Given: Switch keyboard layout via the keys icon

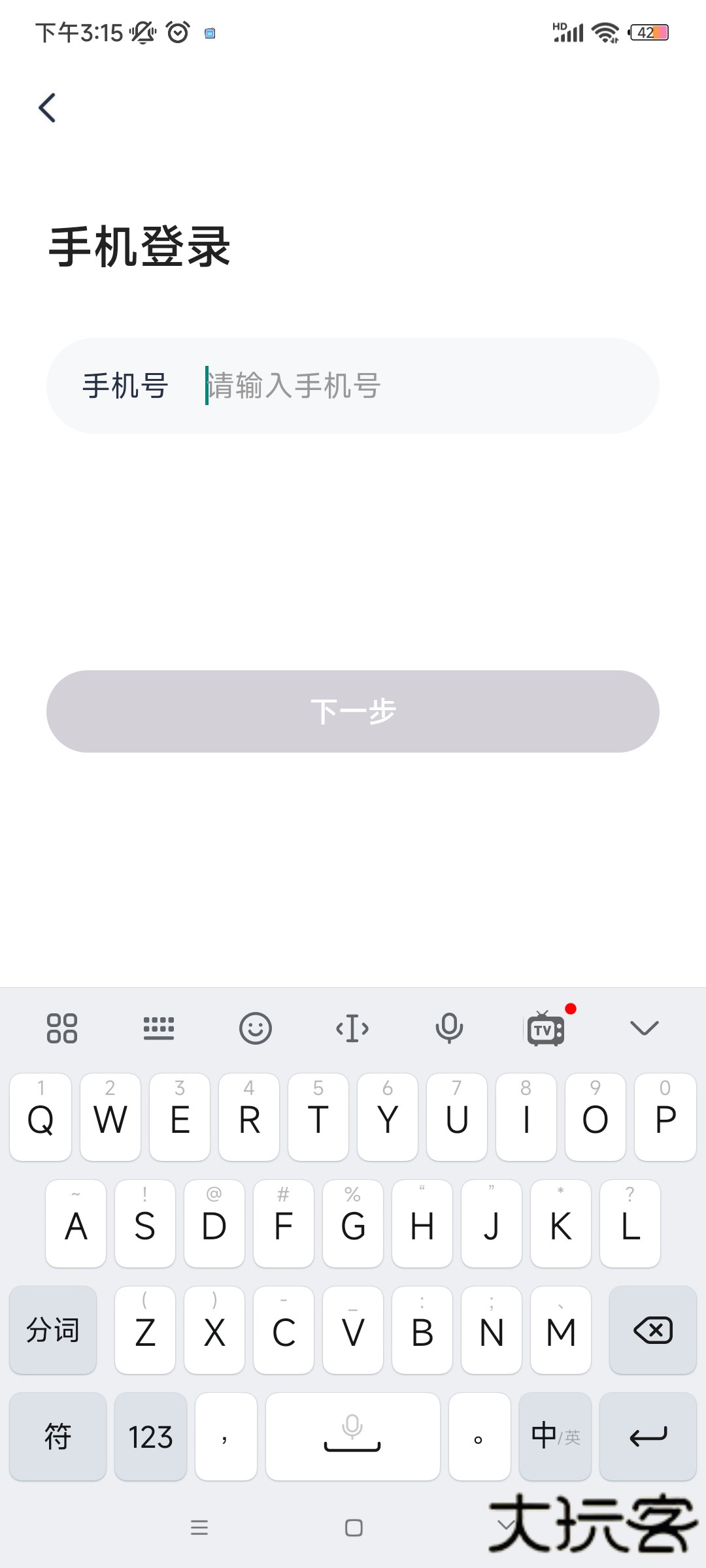Looking at the screenshot, I should (x=159, y=1027).
